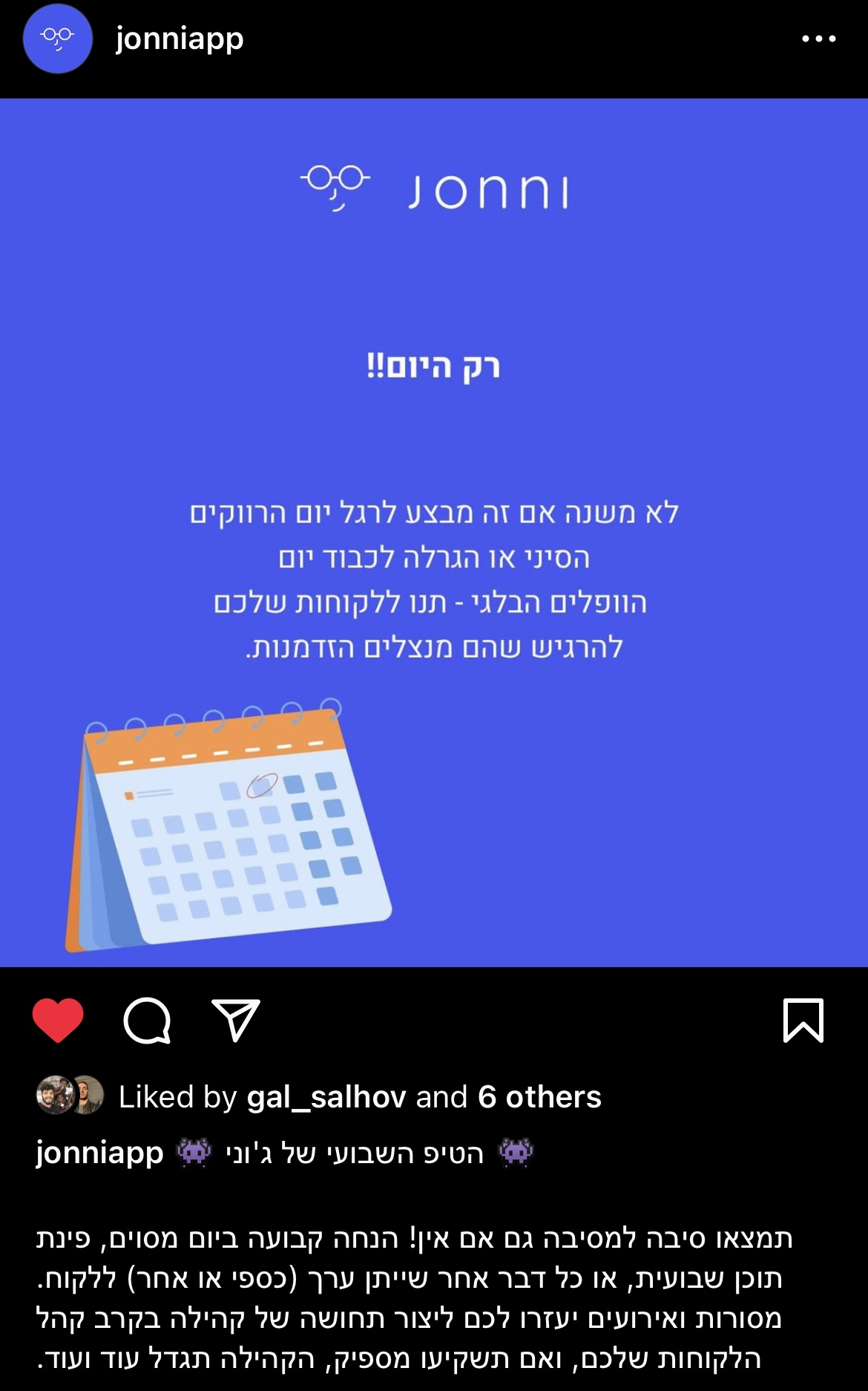Open the post options menu
The height and width of the screenshot is (1391, 868).
tap(818, 39)
